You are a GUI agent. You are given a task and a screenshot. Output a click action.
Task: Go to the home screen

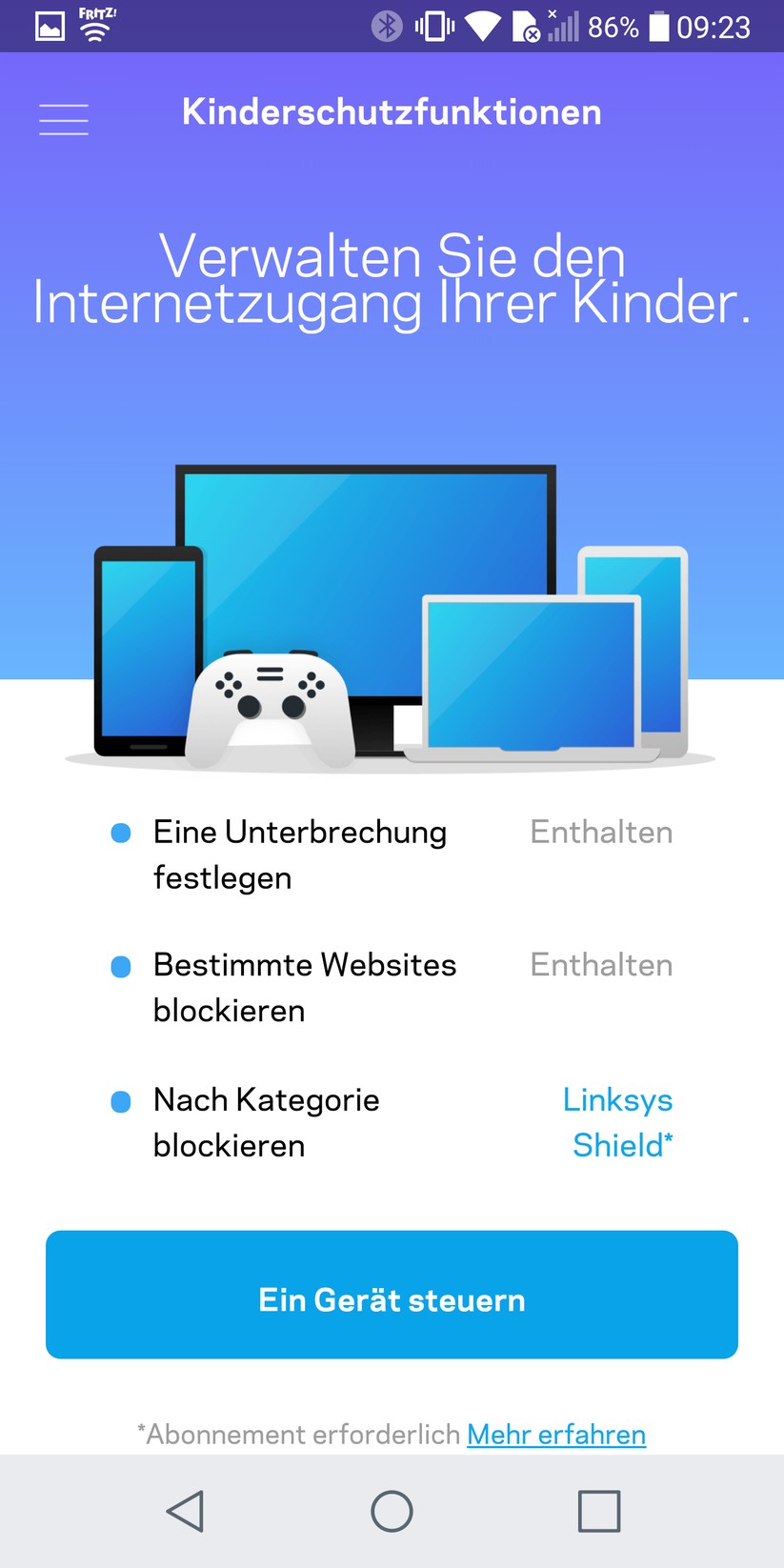coord(392,1511)
